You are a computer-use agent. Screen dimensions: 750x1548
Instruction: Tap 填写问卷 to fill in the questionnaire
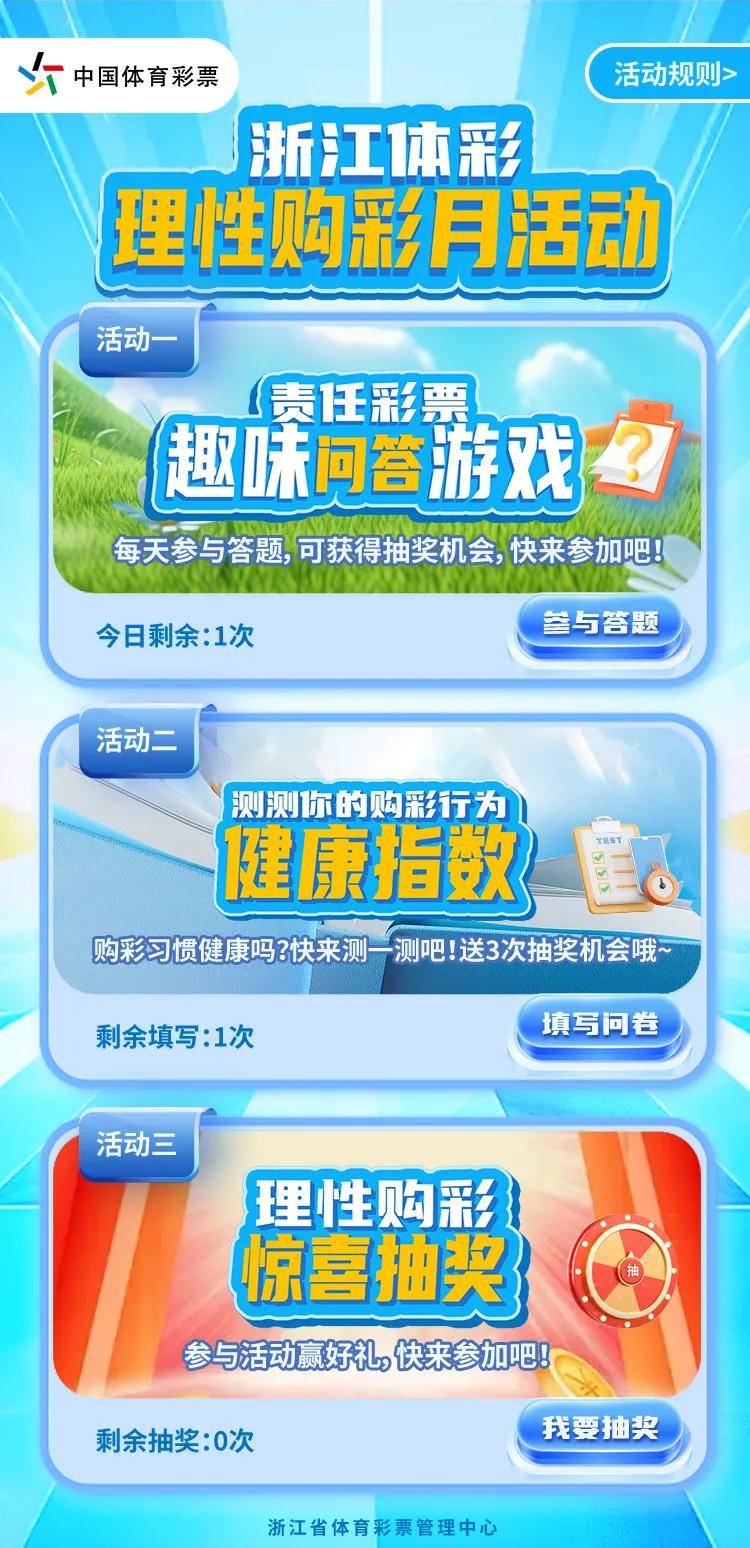click(x=600, y=1024)
